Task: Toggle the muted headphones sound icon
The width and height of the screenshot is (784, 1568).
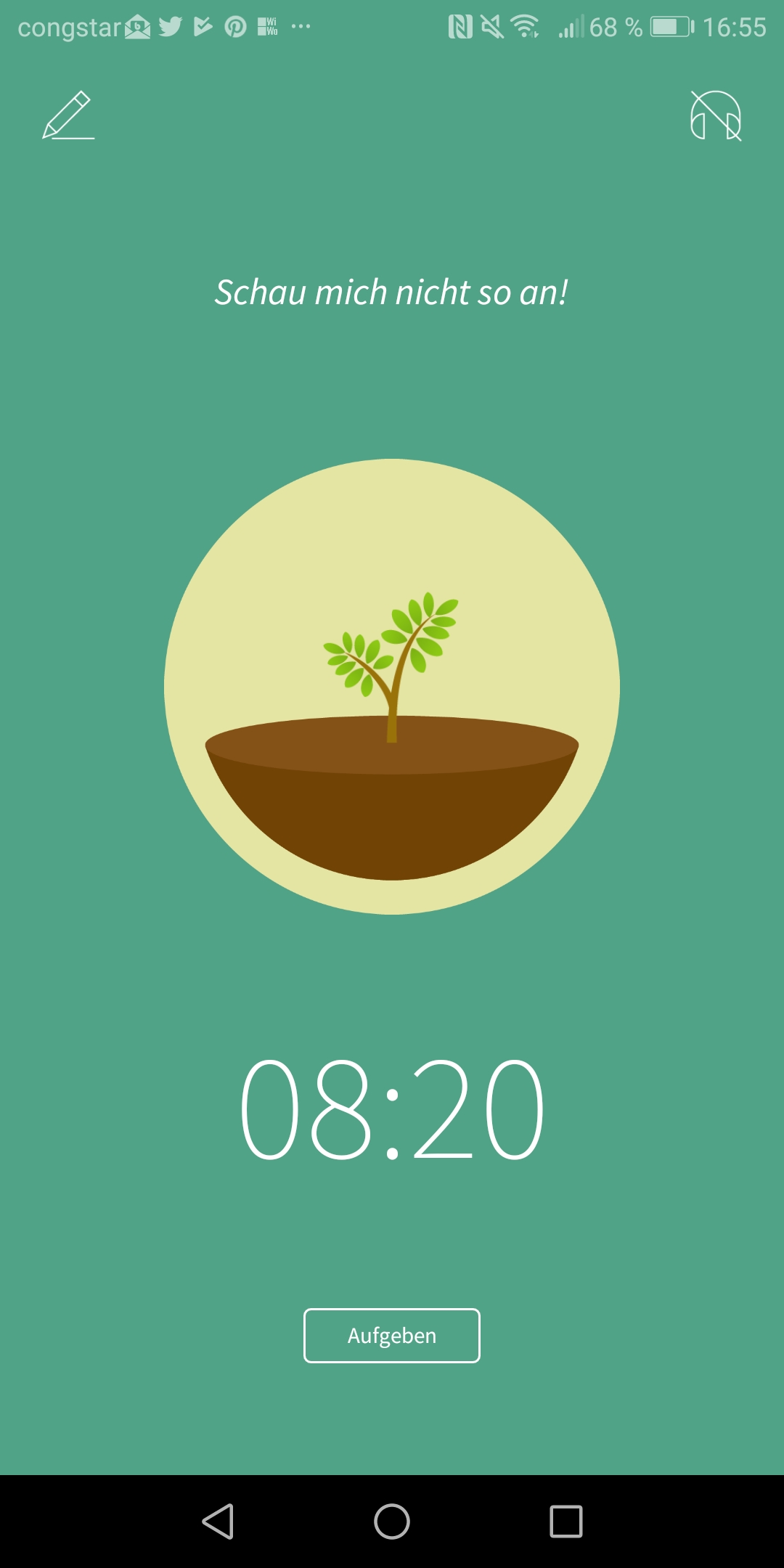Action: pyautogui.click(x=716, y=115)
